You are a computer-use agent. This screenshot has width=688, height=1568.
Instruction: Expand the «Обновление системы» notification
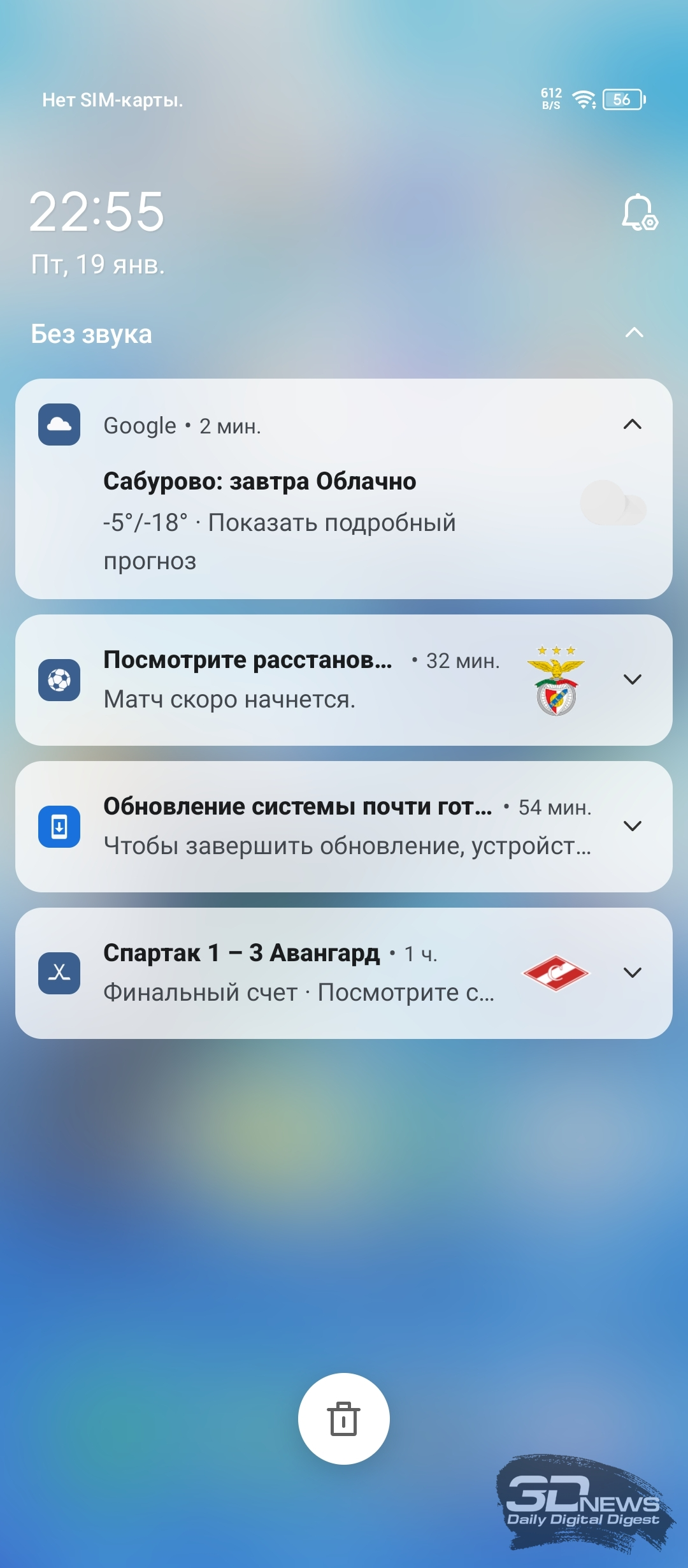pos(632,826)
